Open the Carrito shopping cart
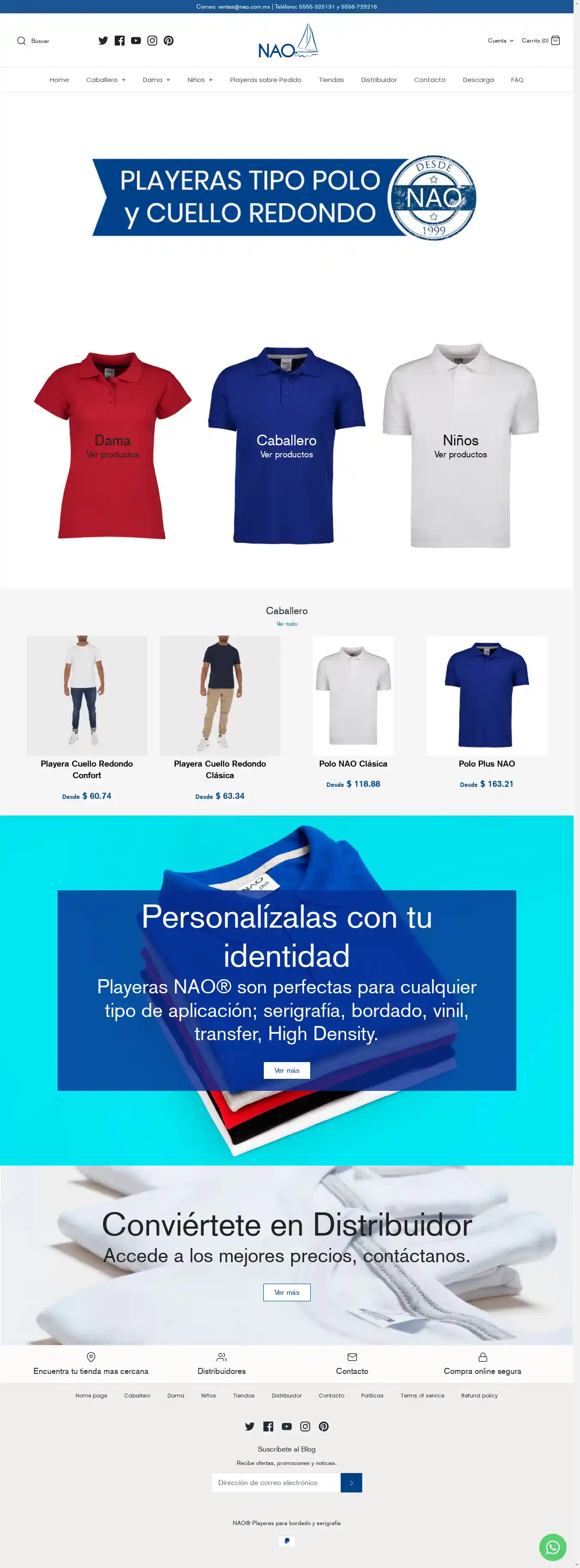The width and height of the screenshot is (580, 1568). pos(540,41)
